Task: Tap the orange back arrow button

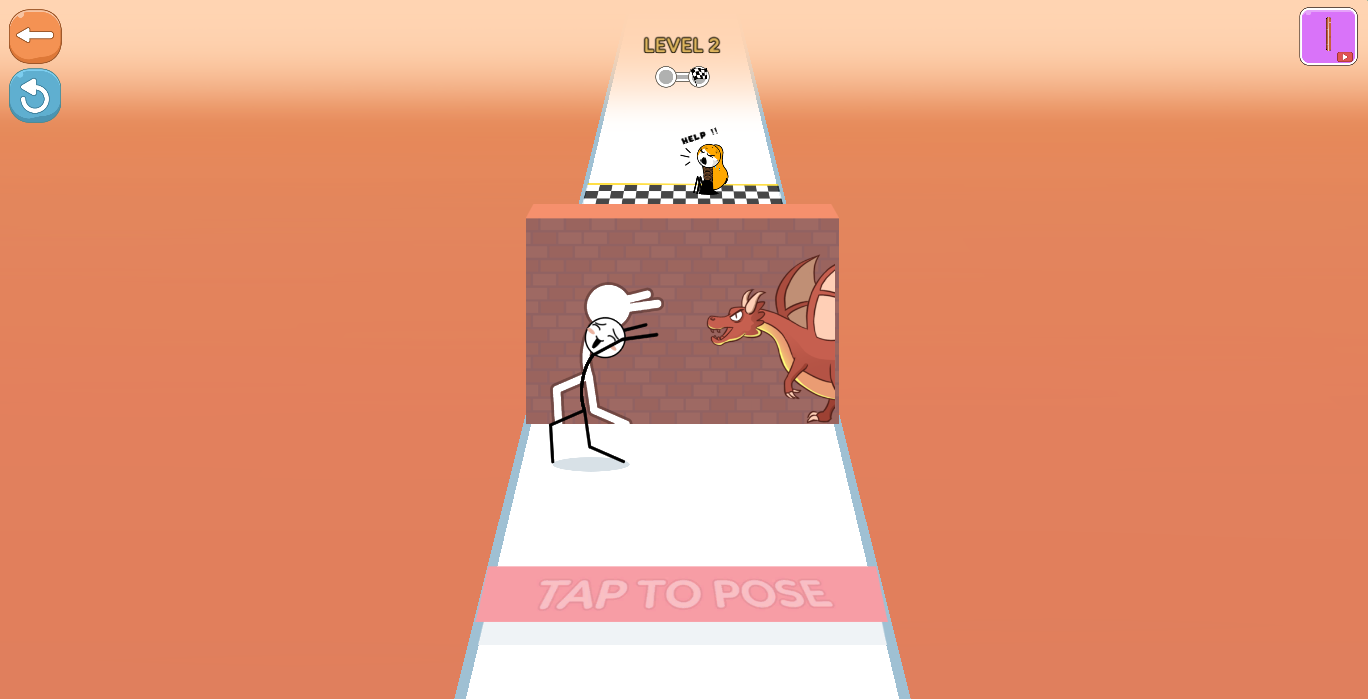Action: 35,36
